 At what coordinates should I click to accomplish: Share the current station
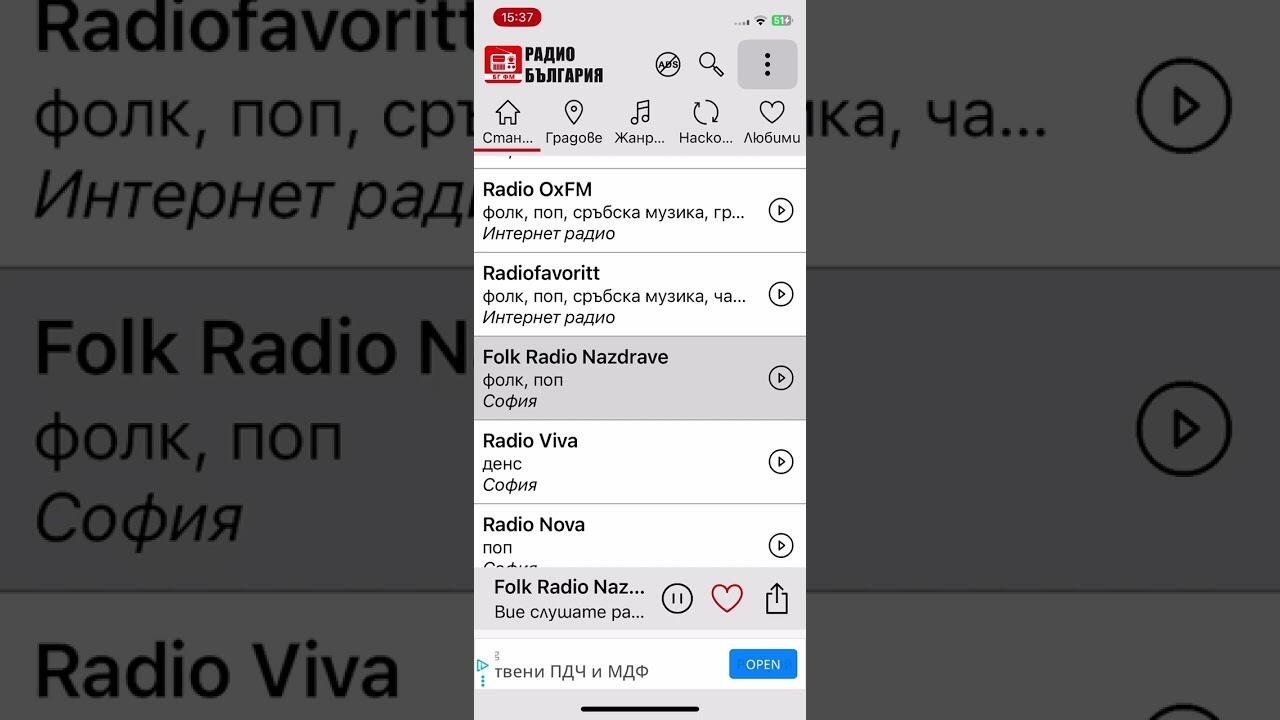[777, 598]
